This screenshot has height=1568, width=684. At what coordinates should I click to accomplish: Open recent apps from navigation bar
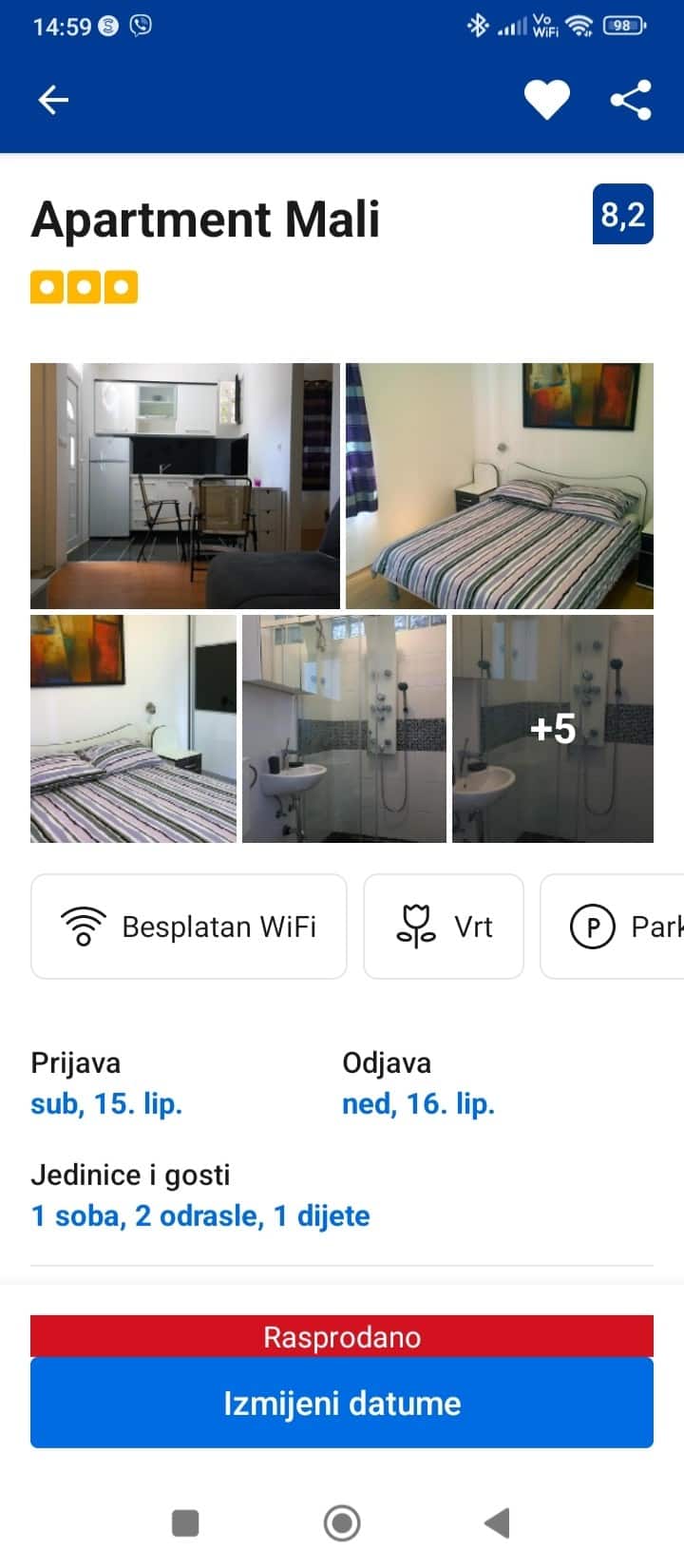click(185, 1523)
